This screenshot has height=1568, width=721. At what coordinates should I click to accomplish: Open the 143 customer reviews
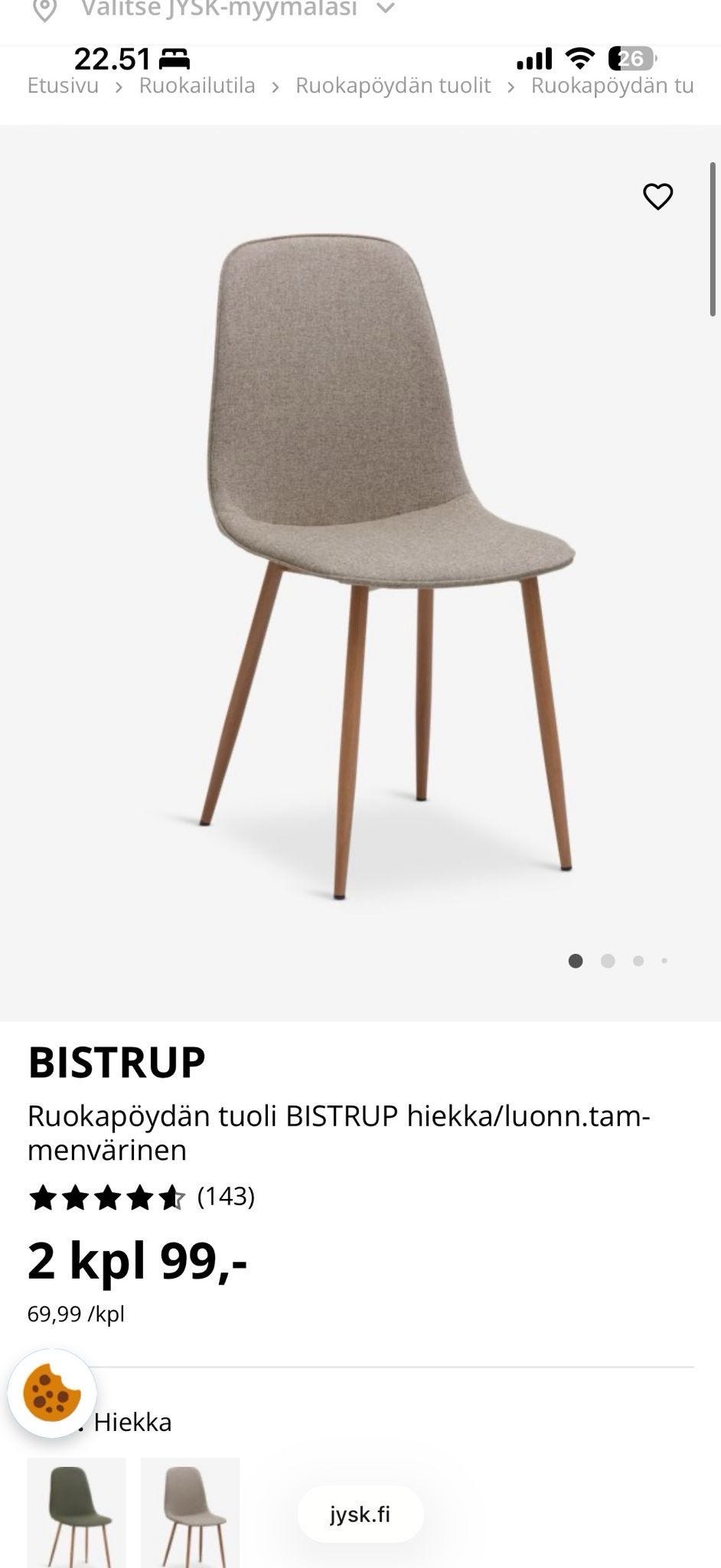point(225,1197)
